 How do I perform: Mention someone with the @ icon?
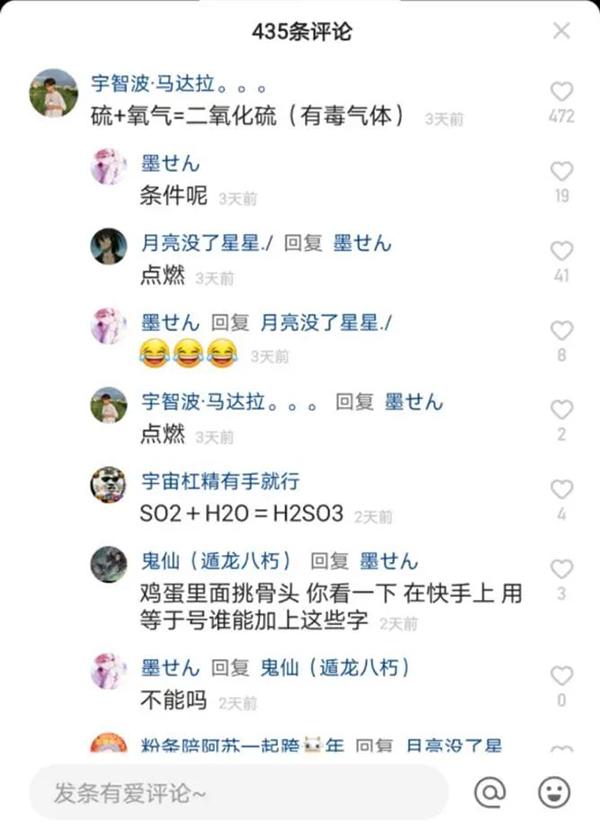pyautogui.click(x=489, y=793)
